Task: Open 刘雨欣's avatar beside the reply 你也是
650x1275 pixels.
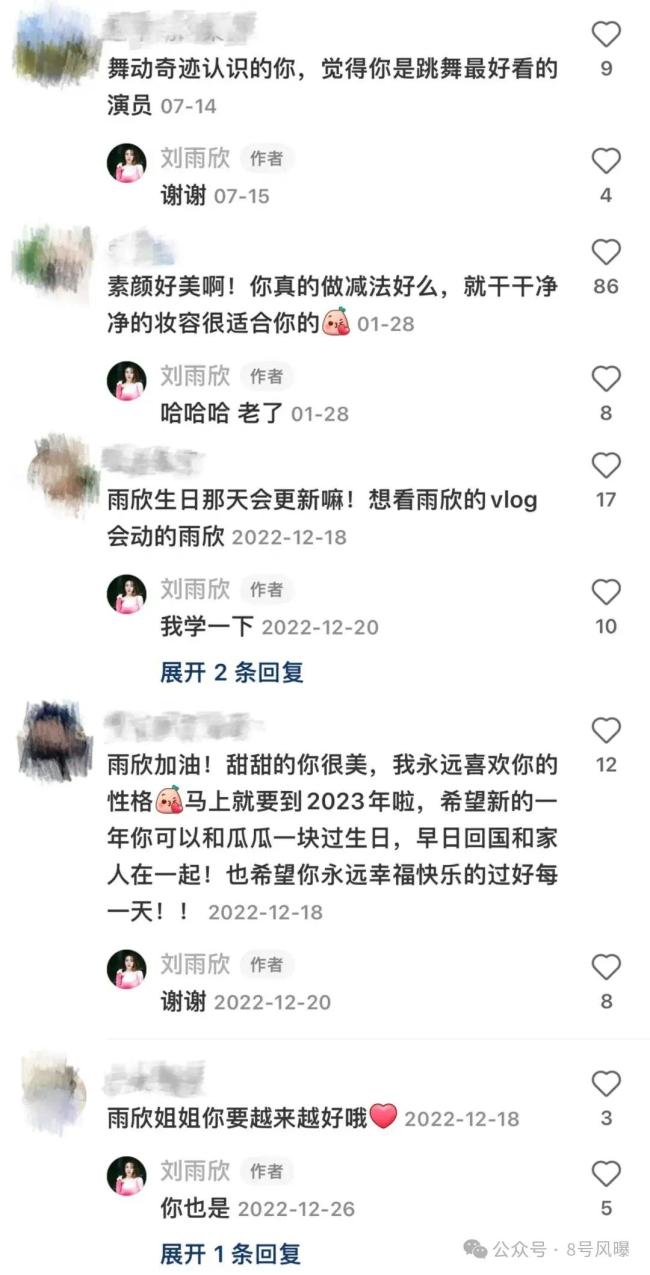Action: pos(127,1176)
